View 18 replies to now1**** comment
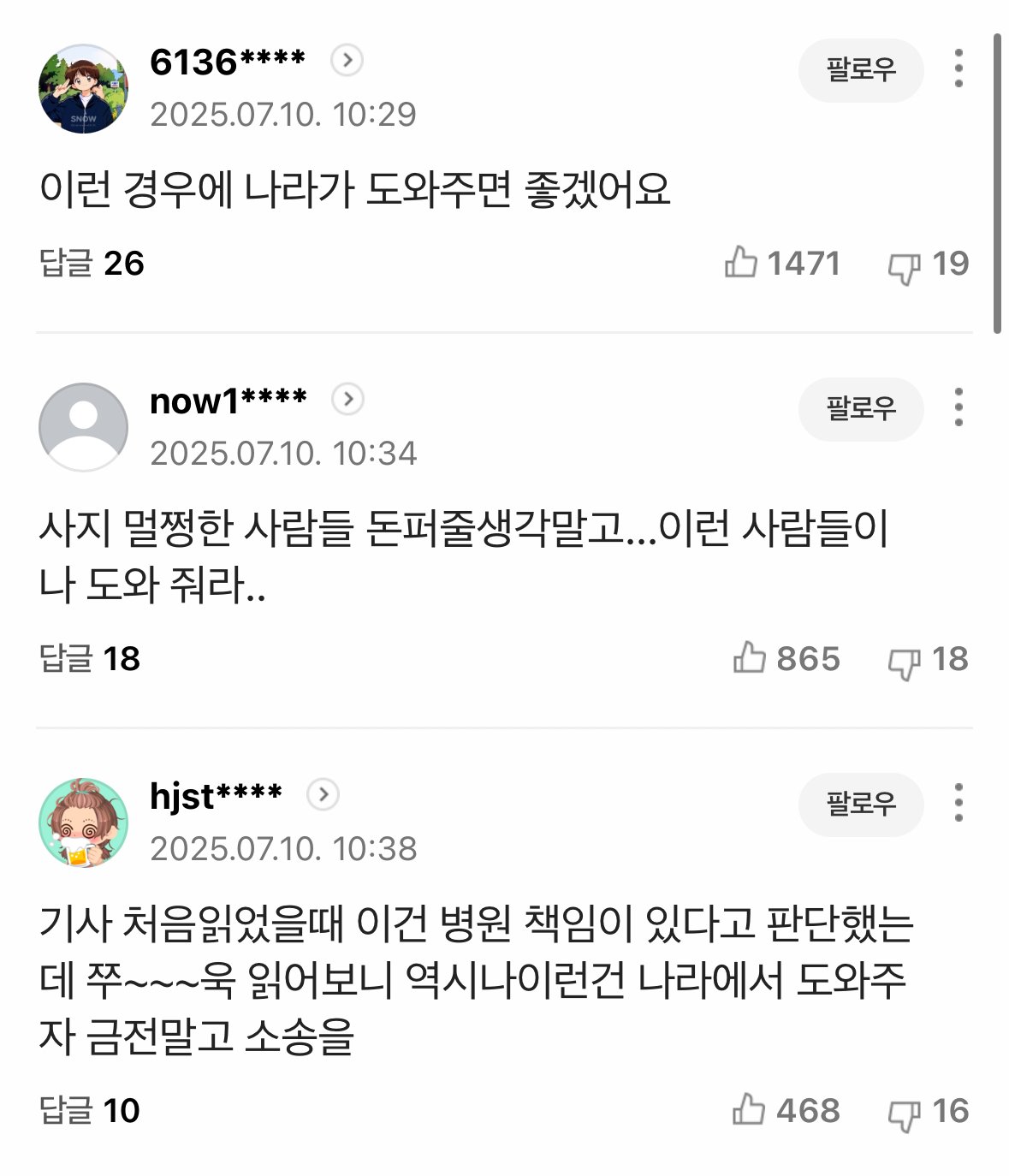This screenshot has width=1009, height=1176. (x=90, y=659)
